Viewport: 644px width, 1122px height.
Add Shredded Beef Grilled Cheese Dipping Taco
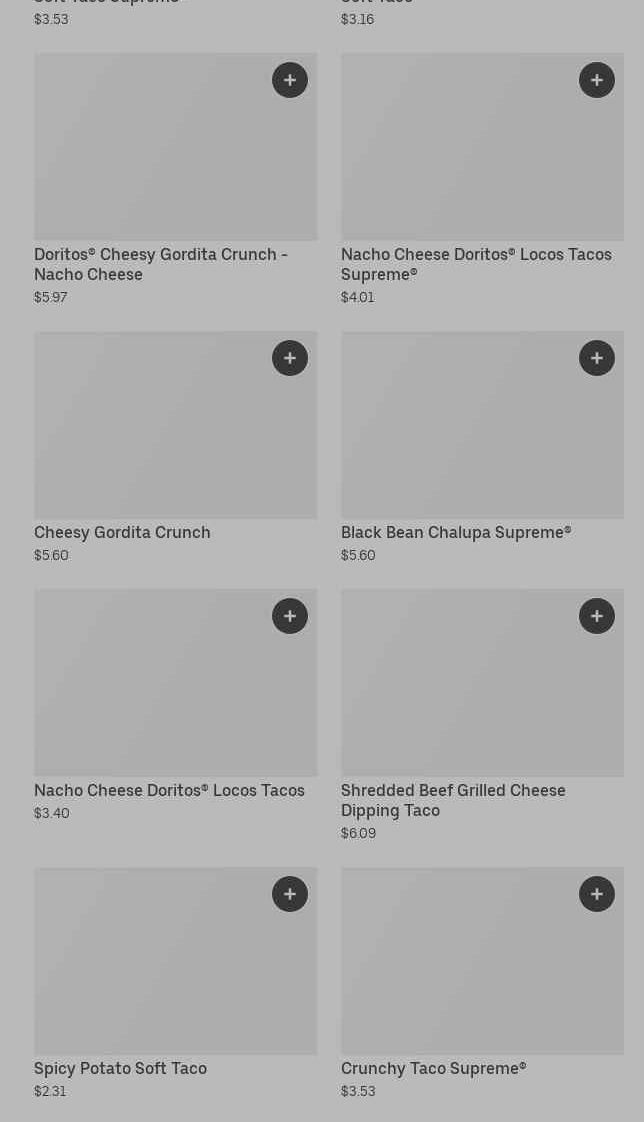(597, 616)
